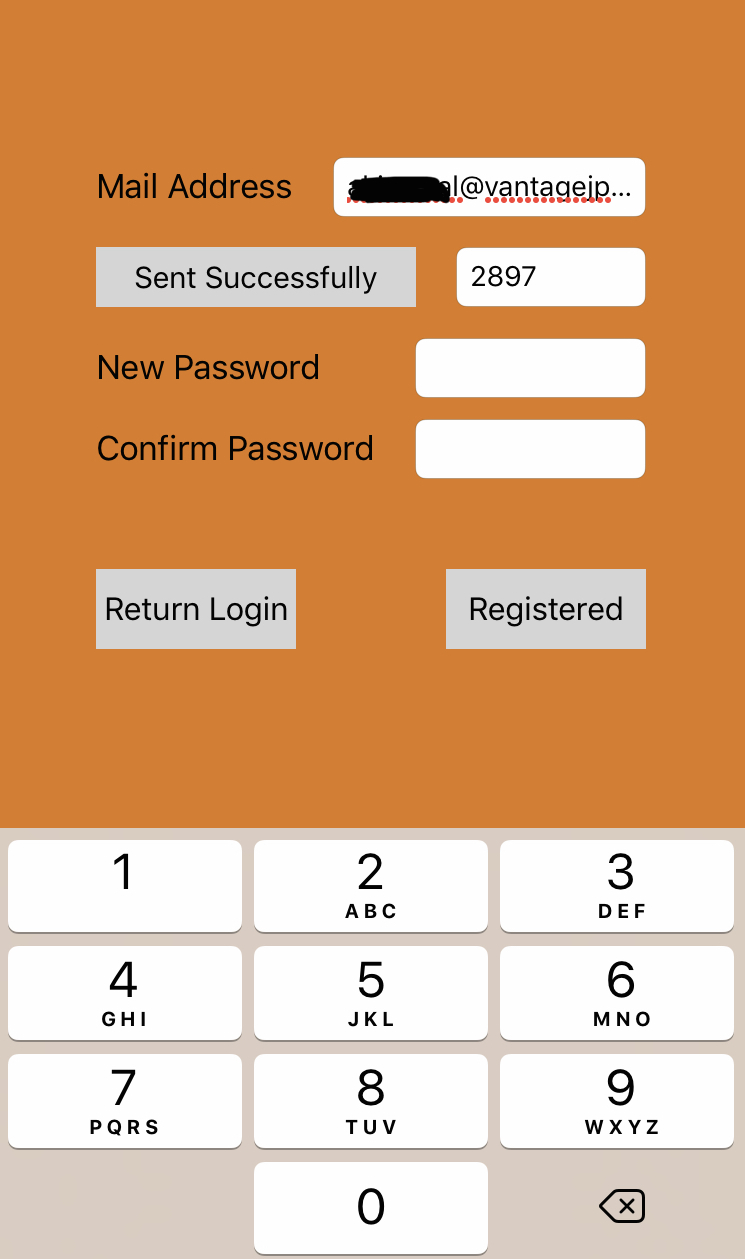The image size is (745, 1259).
Task: Tap the Mail Address text field
Action: point(489,187)
